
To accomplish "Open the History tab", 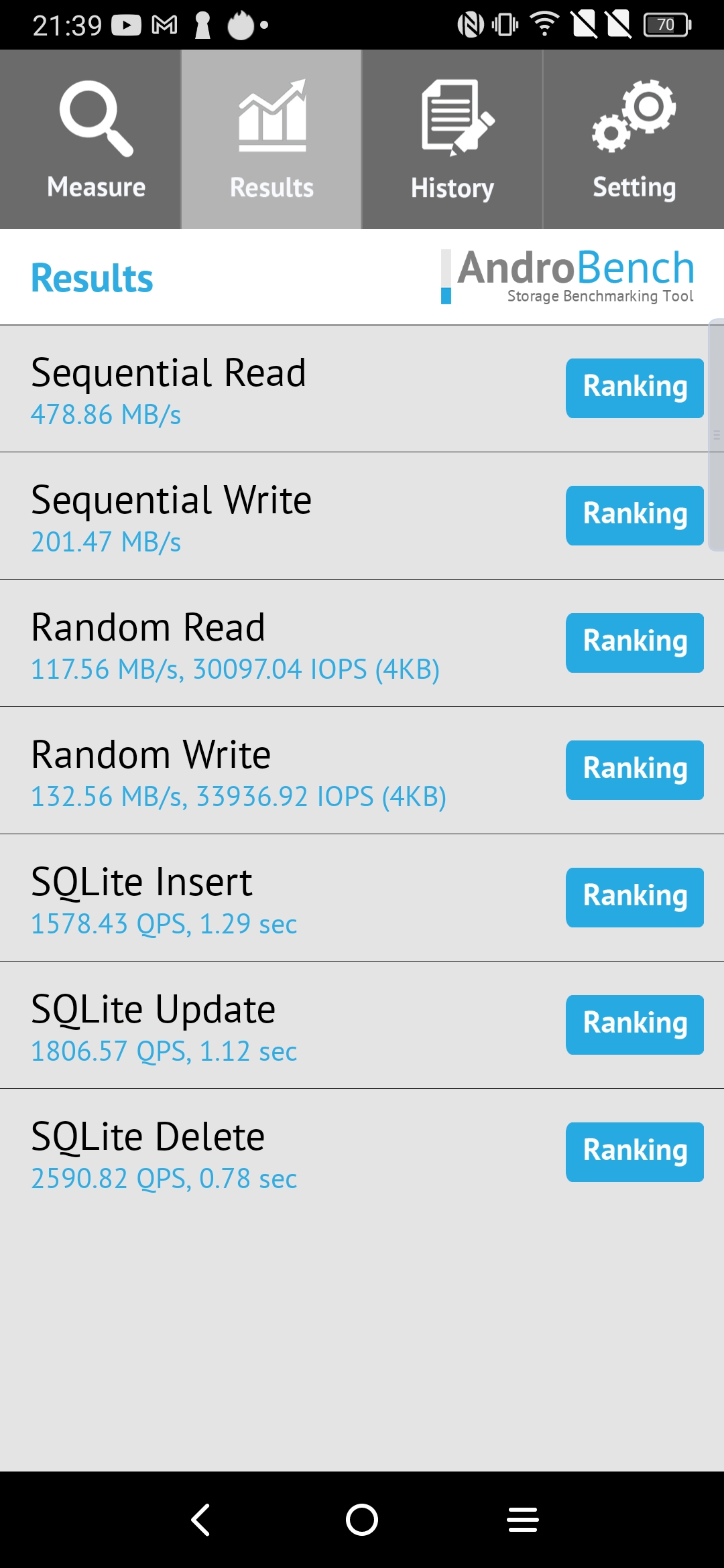I will (x=452, y=139).
